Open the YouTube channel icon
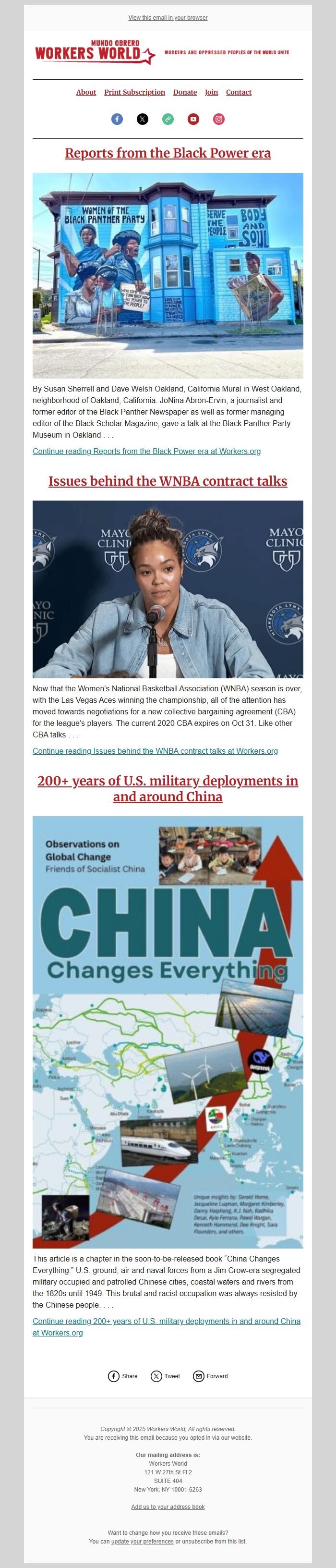The width and height of the screenshot is (336, 1568). point(193,119)
